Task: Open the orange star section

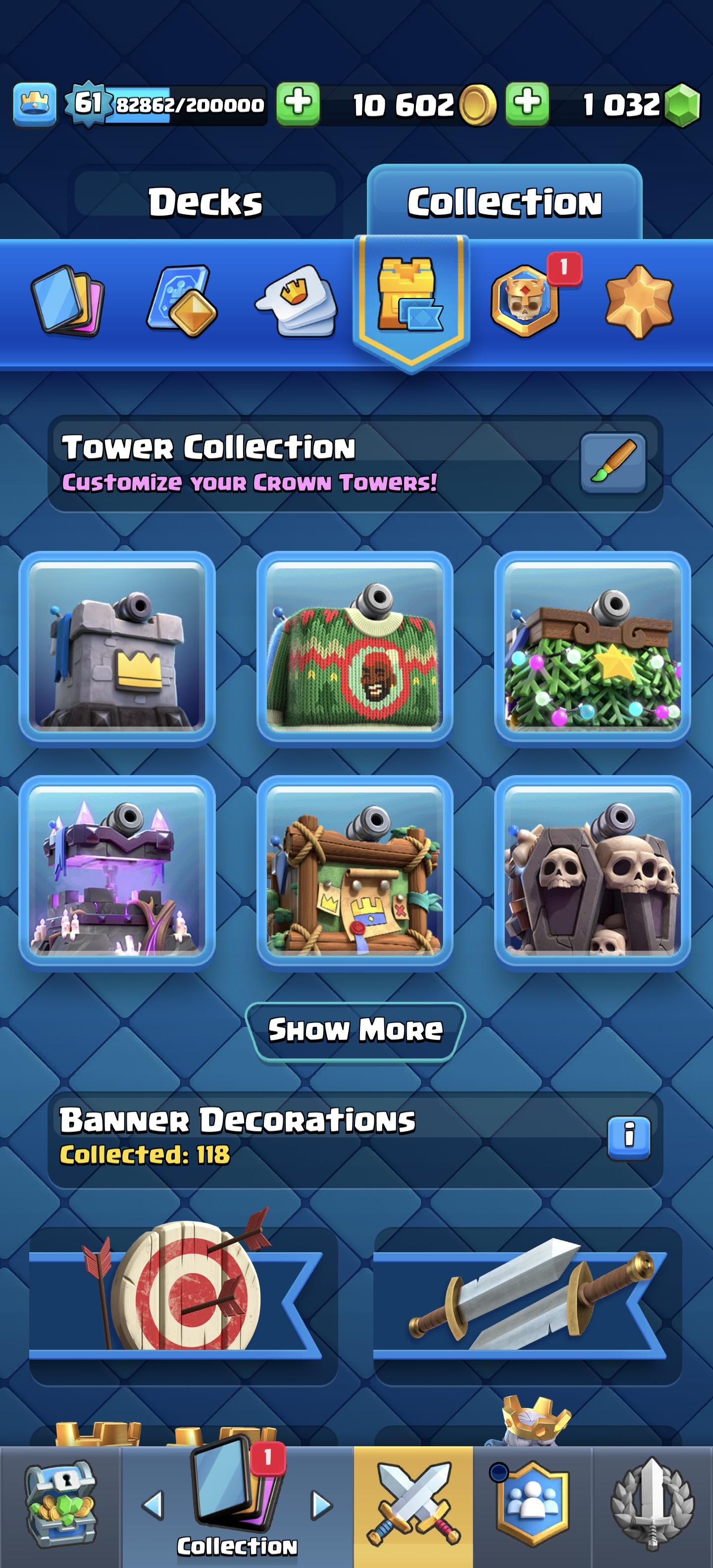Action: point(639,301)
